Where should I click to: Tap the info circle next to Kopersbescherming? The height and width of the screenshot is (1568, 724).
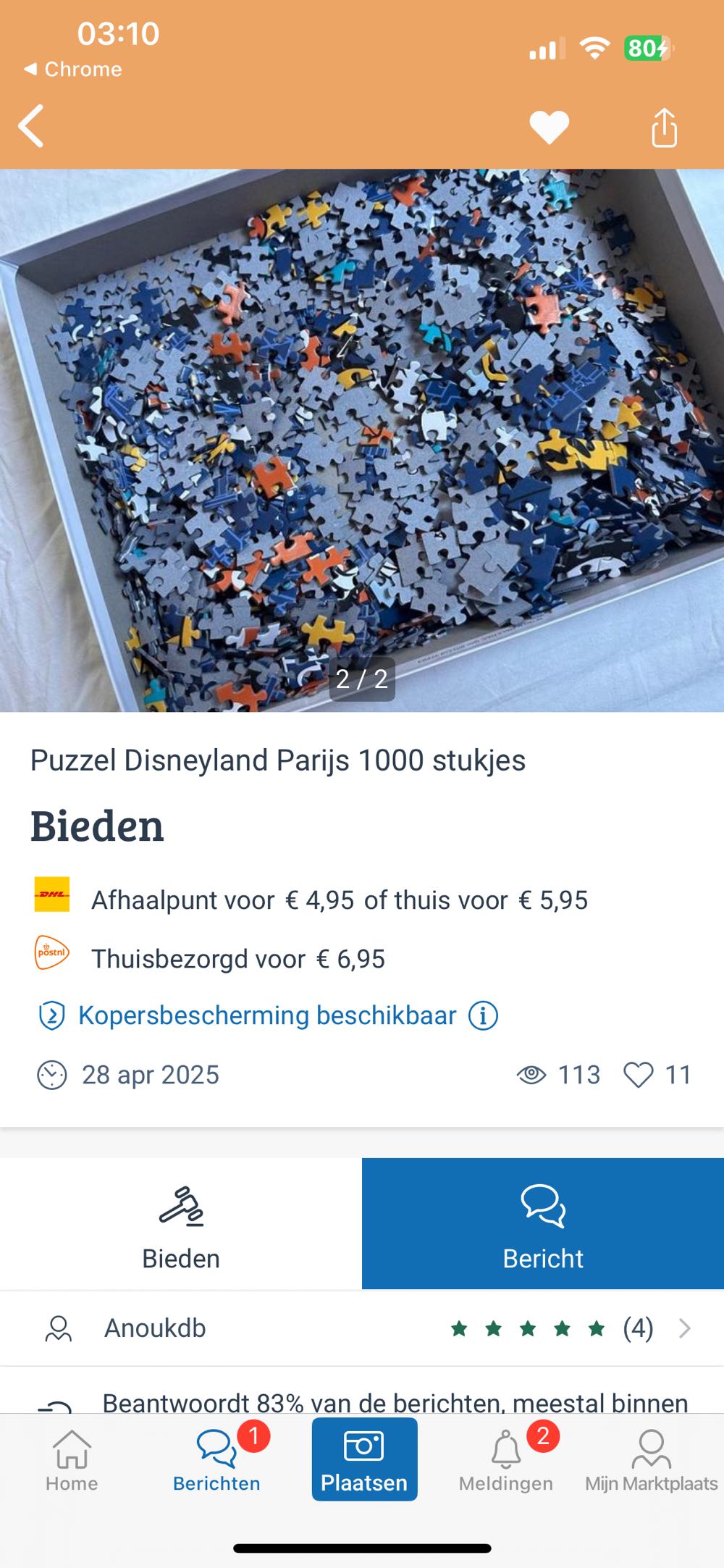point(482,1015)
